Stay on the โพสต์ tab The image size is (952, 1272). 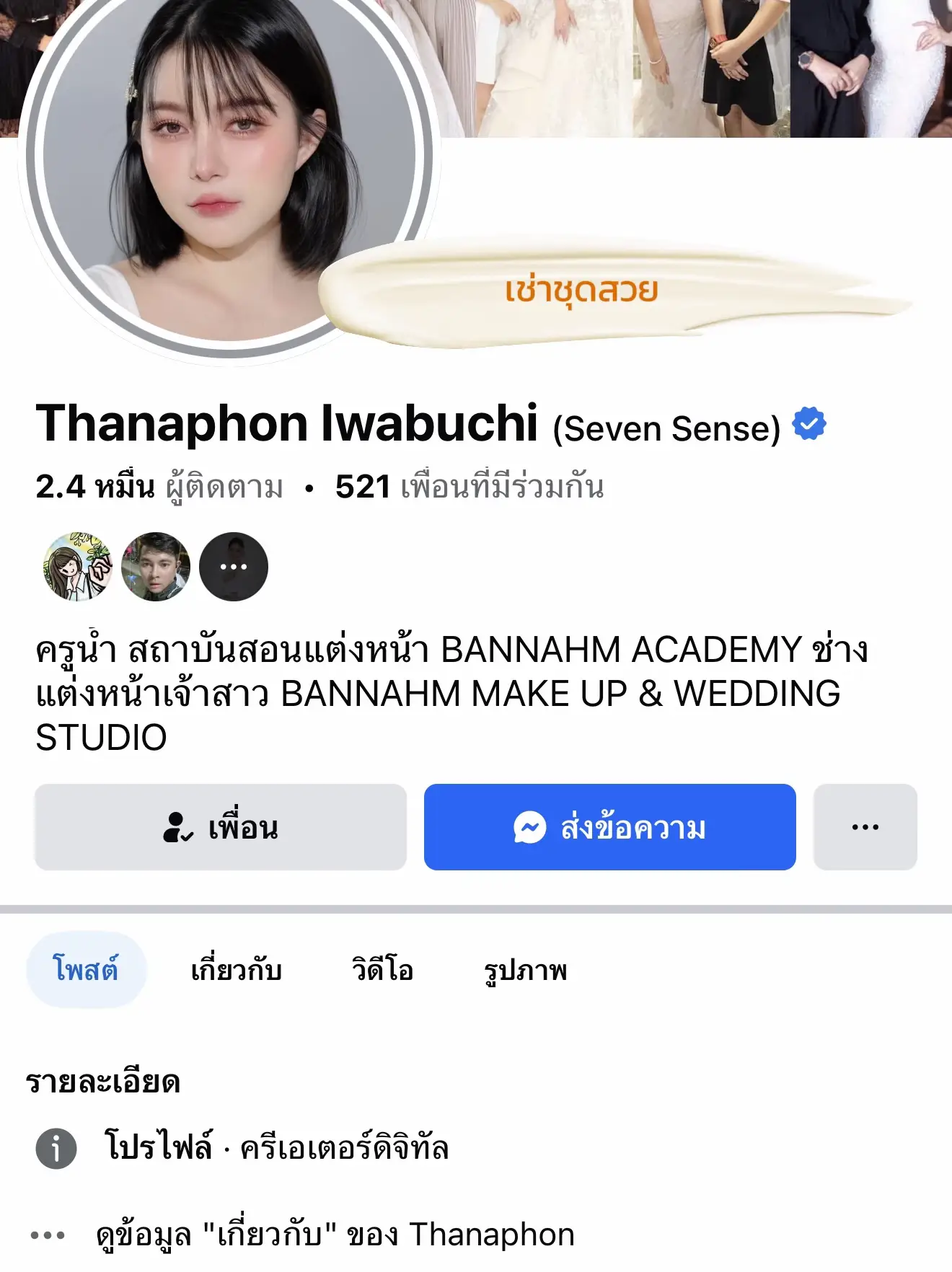(86, 971)
